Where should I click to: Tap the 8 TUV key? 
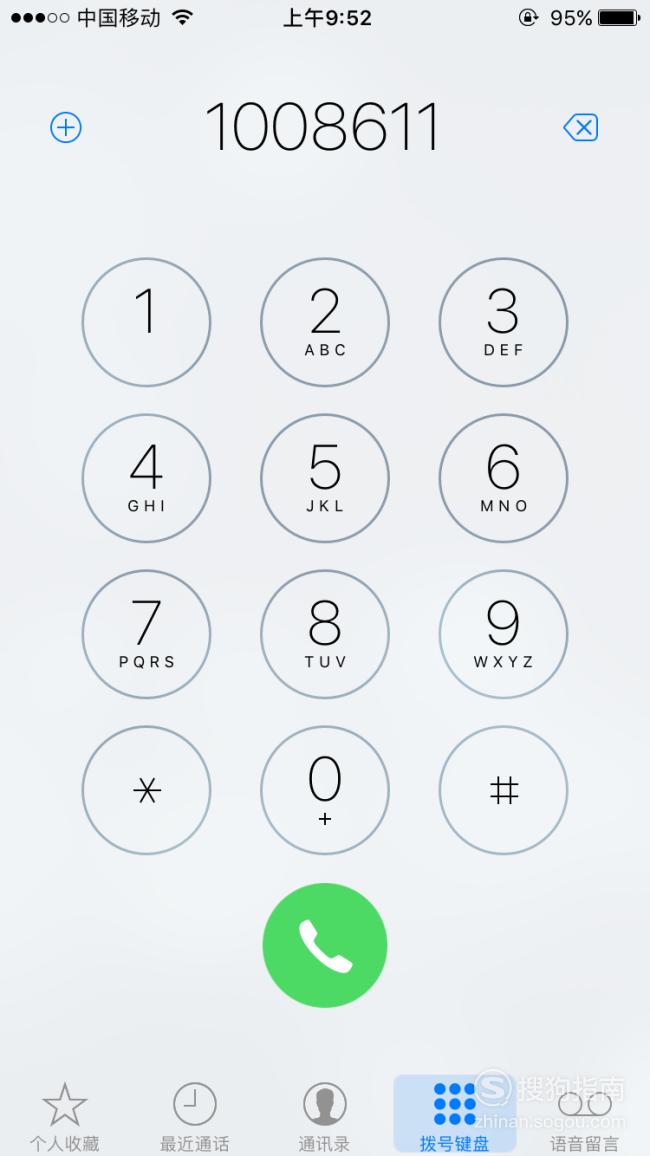[325, 634]
